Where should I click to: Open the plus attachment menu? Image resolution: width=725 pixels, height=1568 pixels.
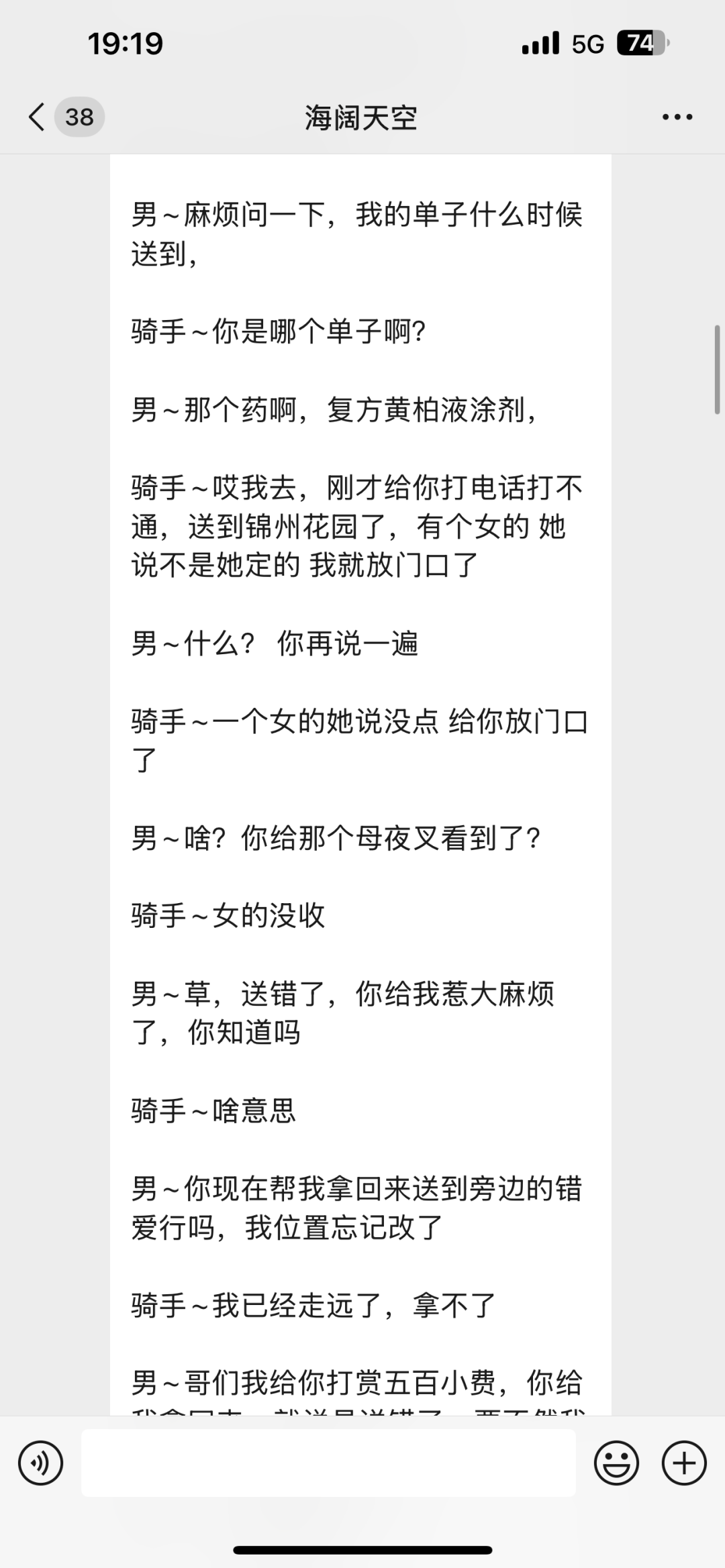click(684, 1463)
